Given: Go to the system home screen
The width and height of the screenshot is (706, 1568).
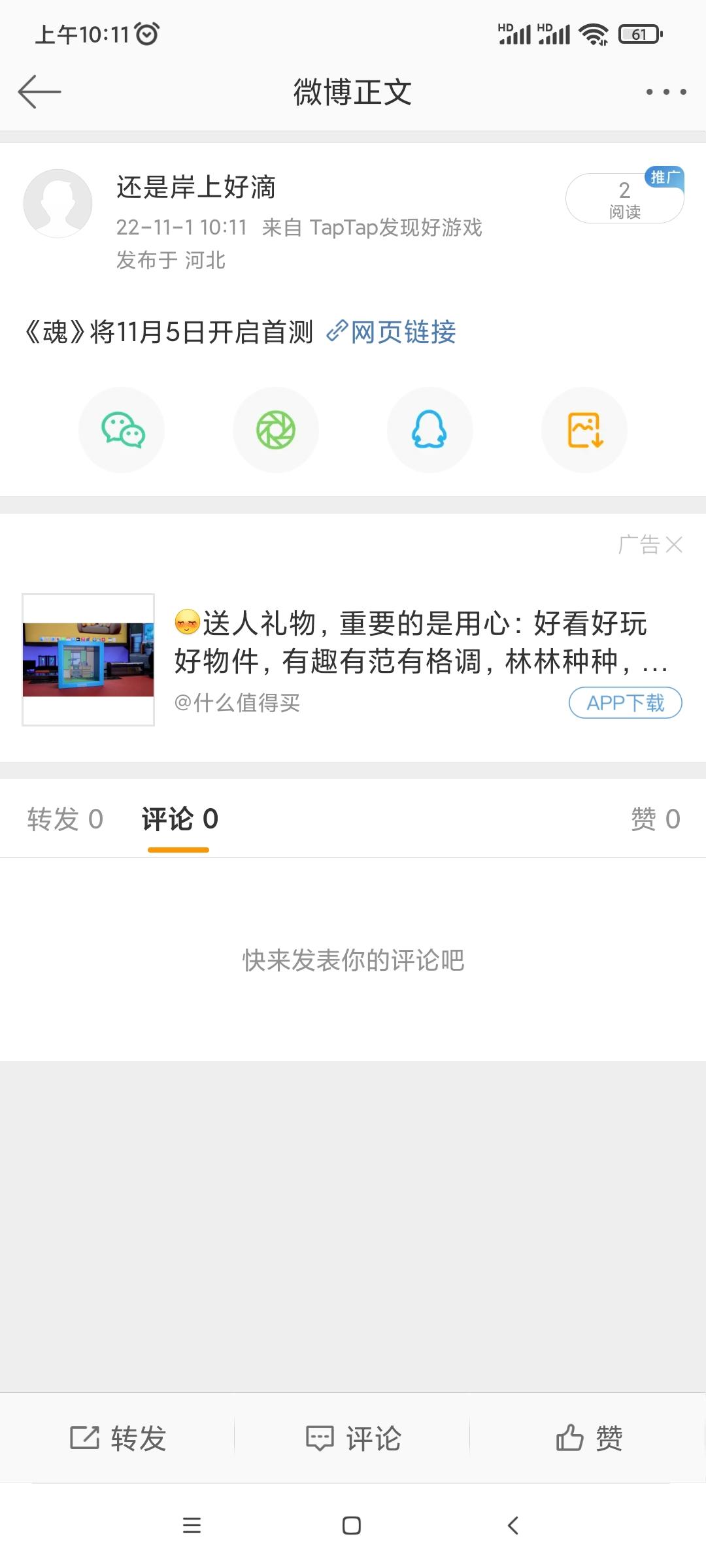Looking at the screenshot, I should (x=352, y=1526).
